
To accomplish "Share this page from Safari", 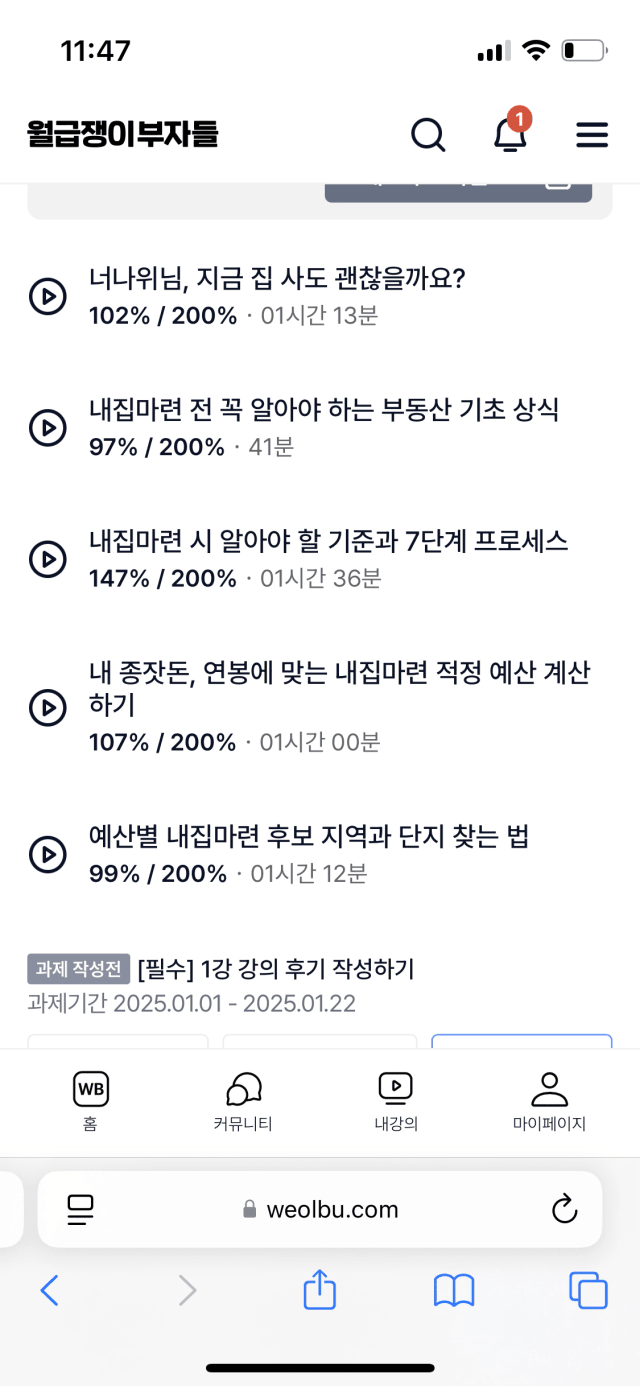I will tap(319, 1289).
